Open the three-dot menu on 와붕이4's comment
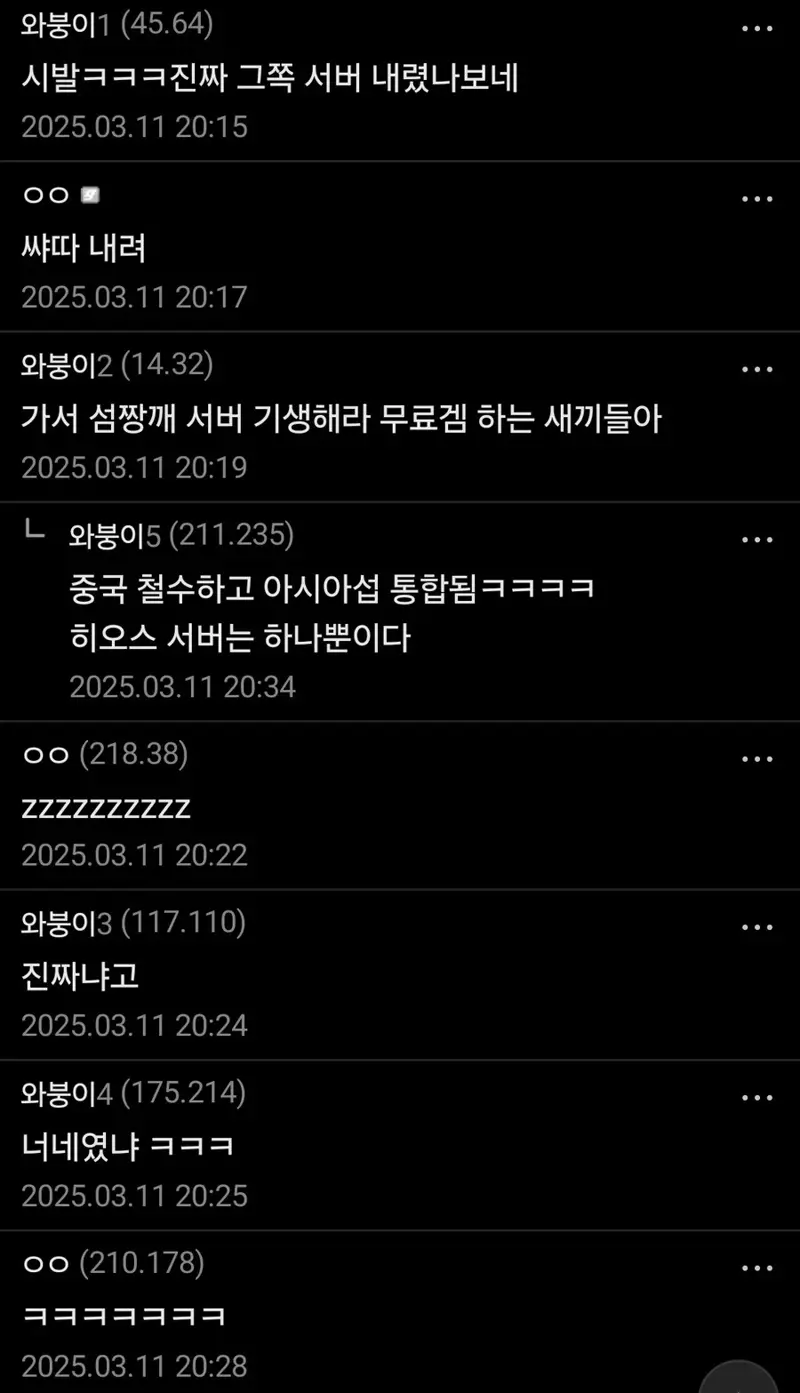Viewport: 800px width, 1393px height. pos(757,1098)
